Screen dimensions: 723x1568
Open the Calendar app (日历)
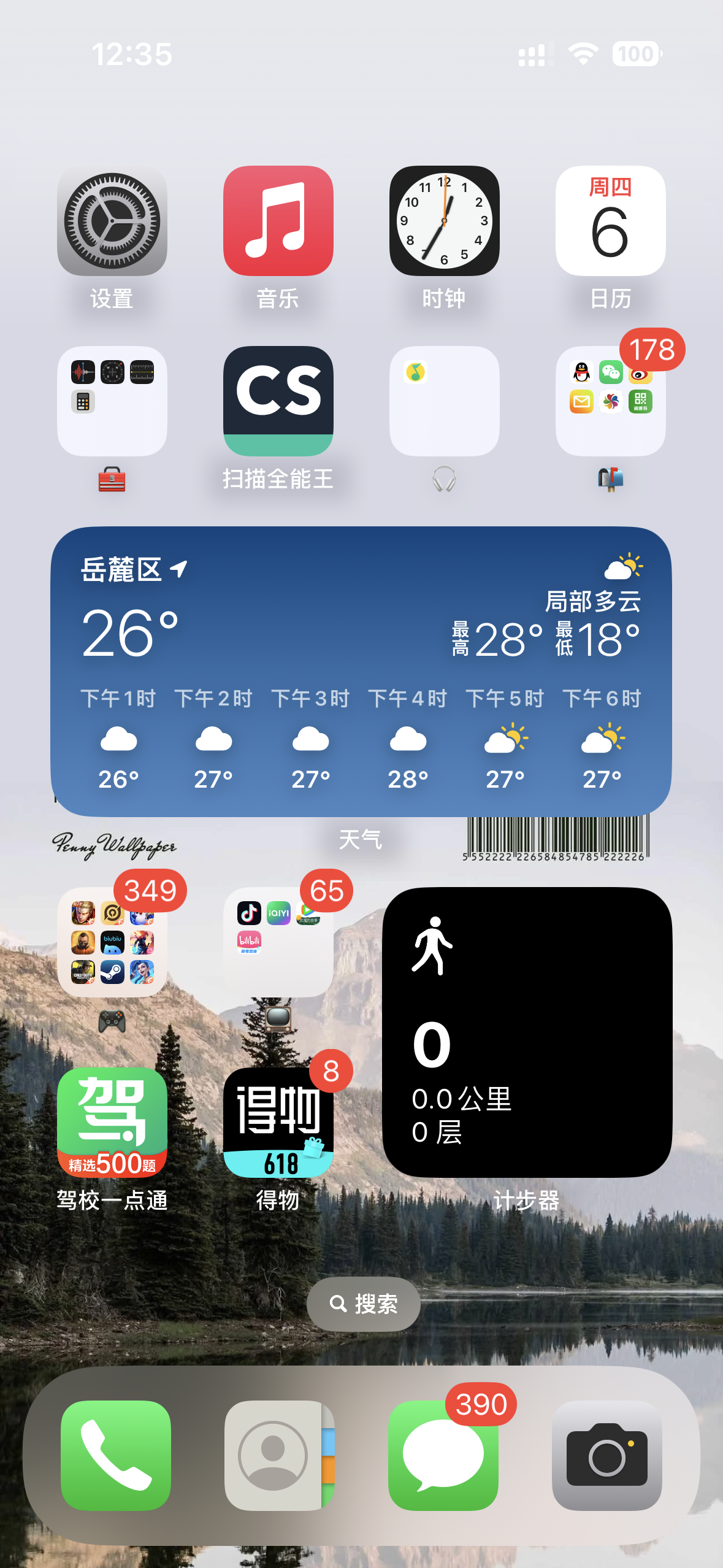click(610, 221)
